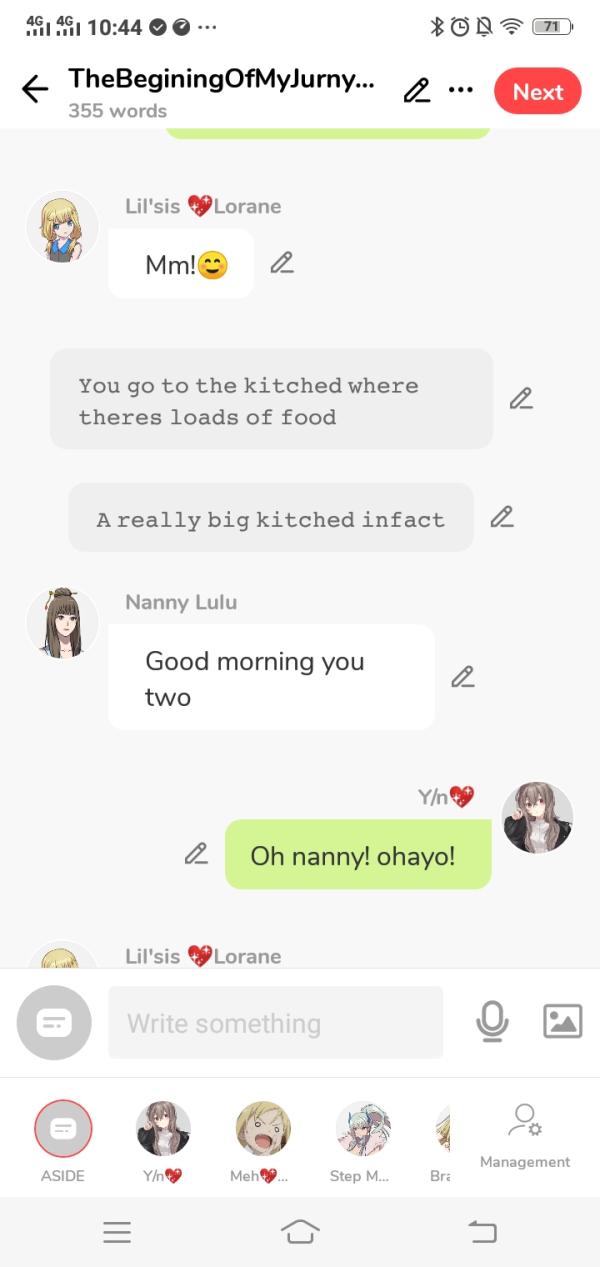Edit the "You go to the kitched" aside
This screenshot has height=1267, width=600.
pyautogui.click(x=520, y=398)
